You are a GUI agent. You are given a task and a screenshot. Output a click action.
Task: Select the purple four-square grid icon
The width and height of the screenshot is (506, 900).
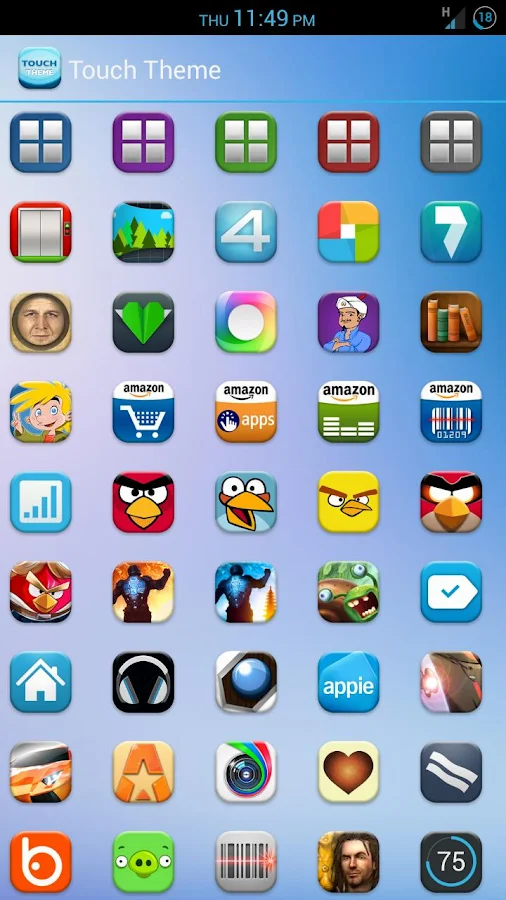[143, 142]
